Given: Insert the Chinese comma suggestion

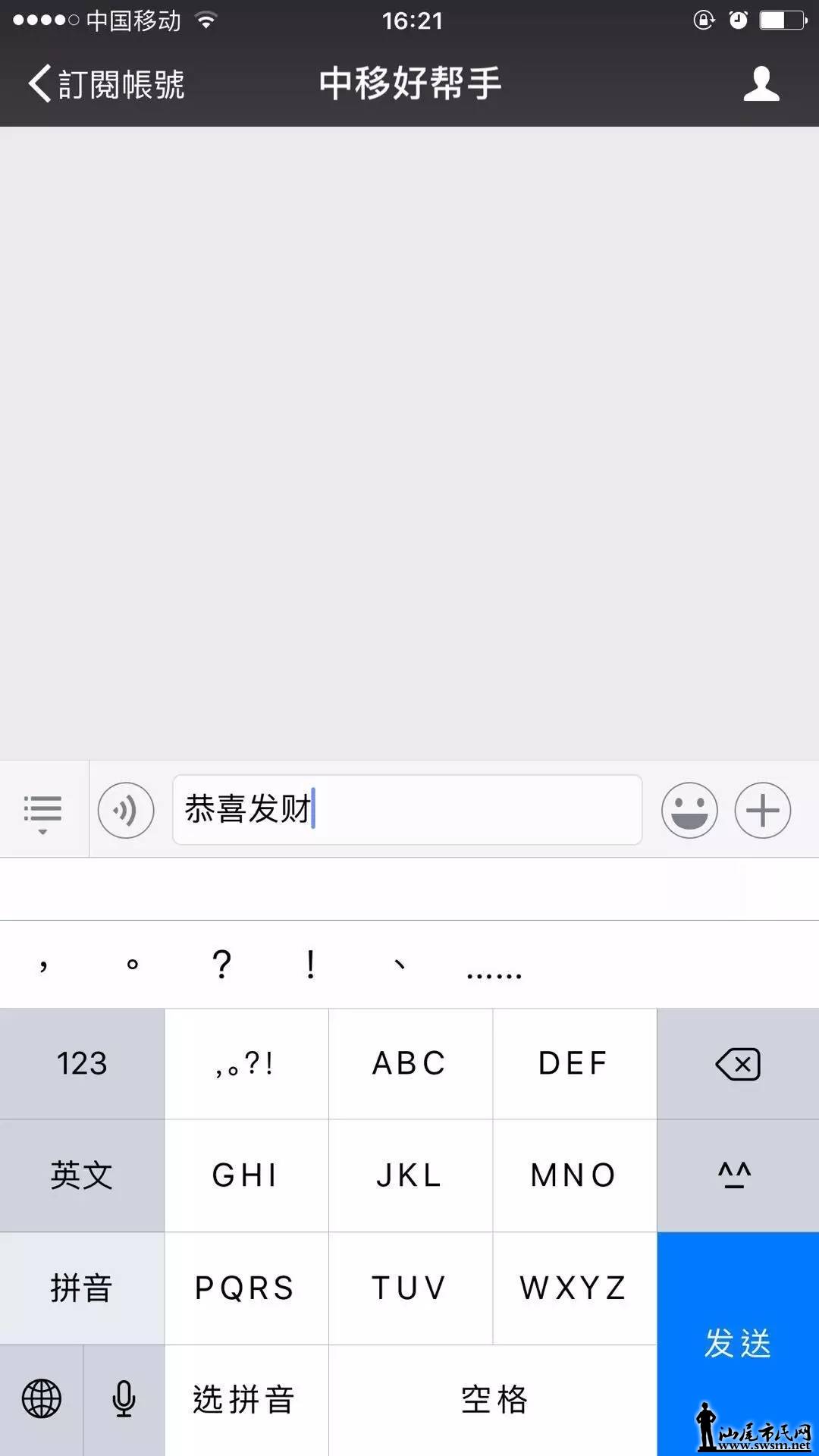Looking at the screenshot, I should click(x=44, y=965).
